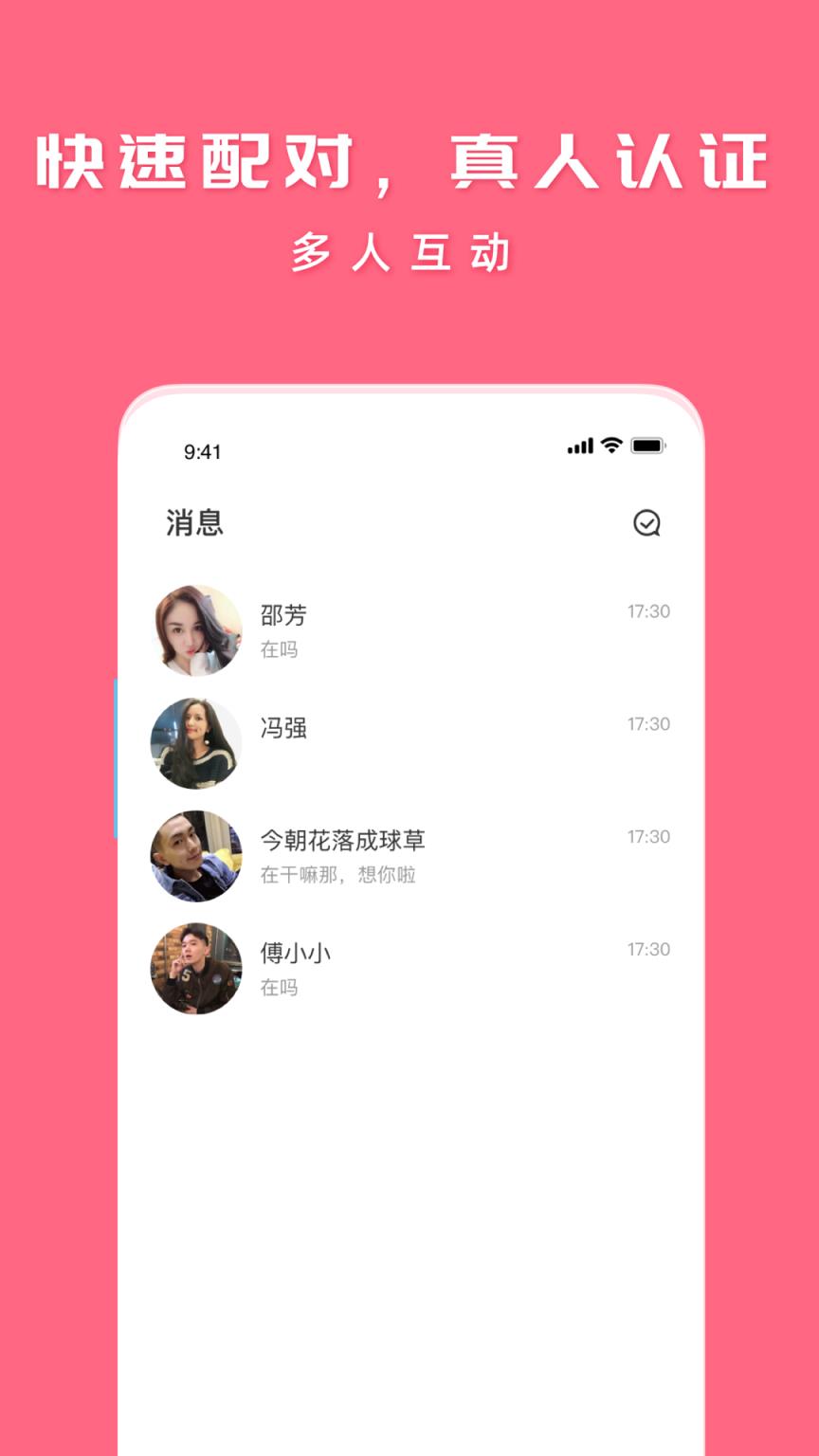The height and width of the screenshot is (1456, 819).
Task: Tap the 9:41 clock in status bar
Action: tap(201, 452)
